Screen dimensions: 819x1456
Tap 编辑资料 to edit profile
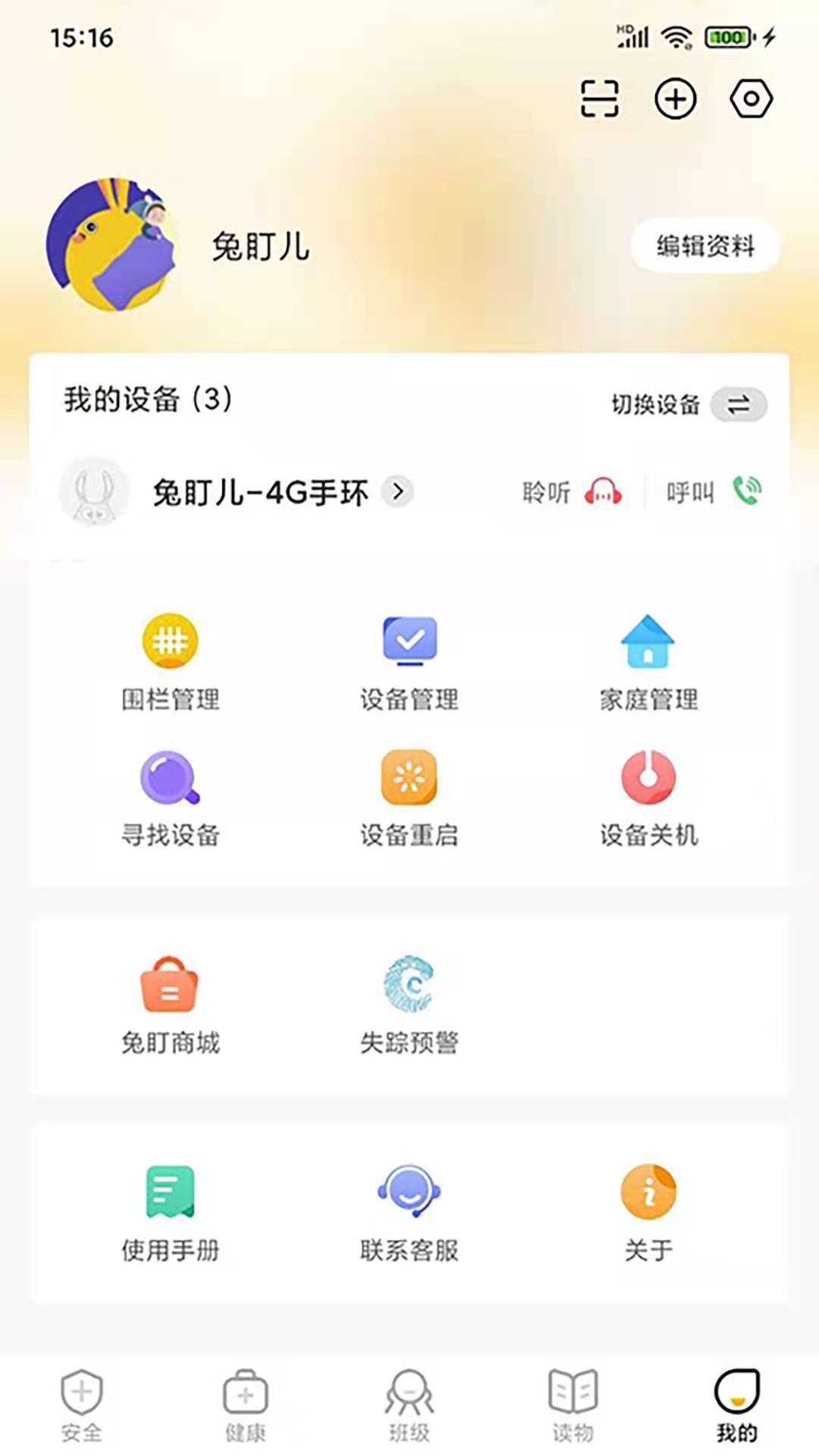coord(704,246)
